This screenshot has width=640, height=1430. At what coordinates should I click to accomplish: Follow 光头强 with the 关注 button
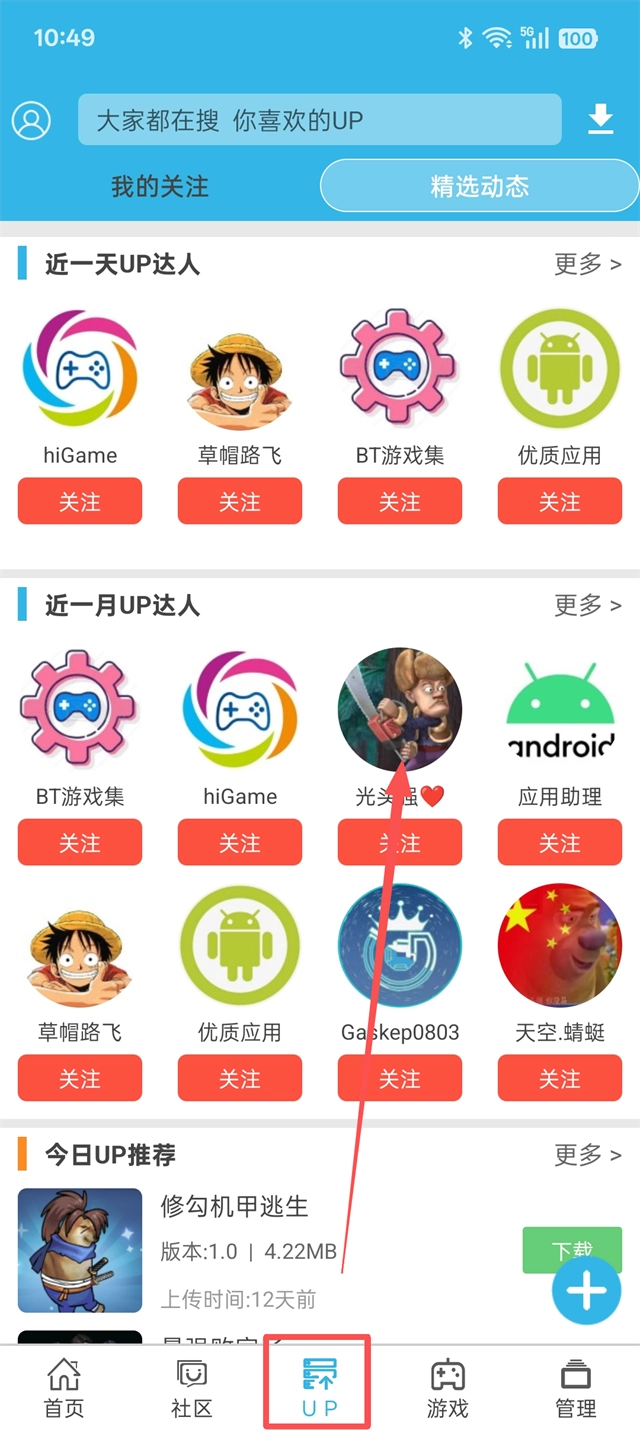point(400,843)
